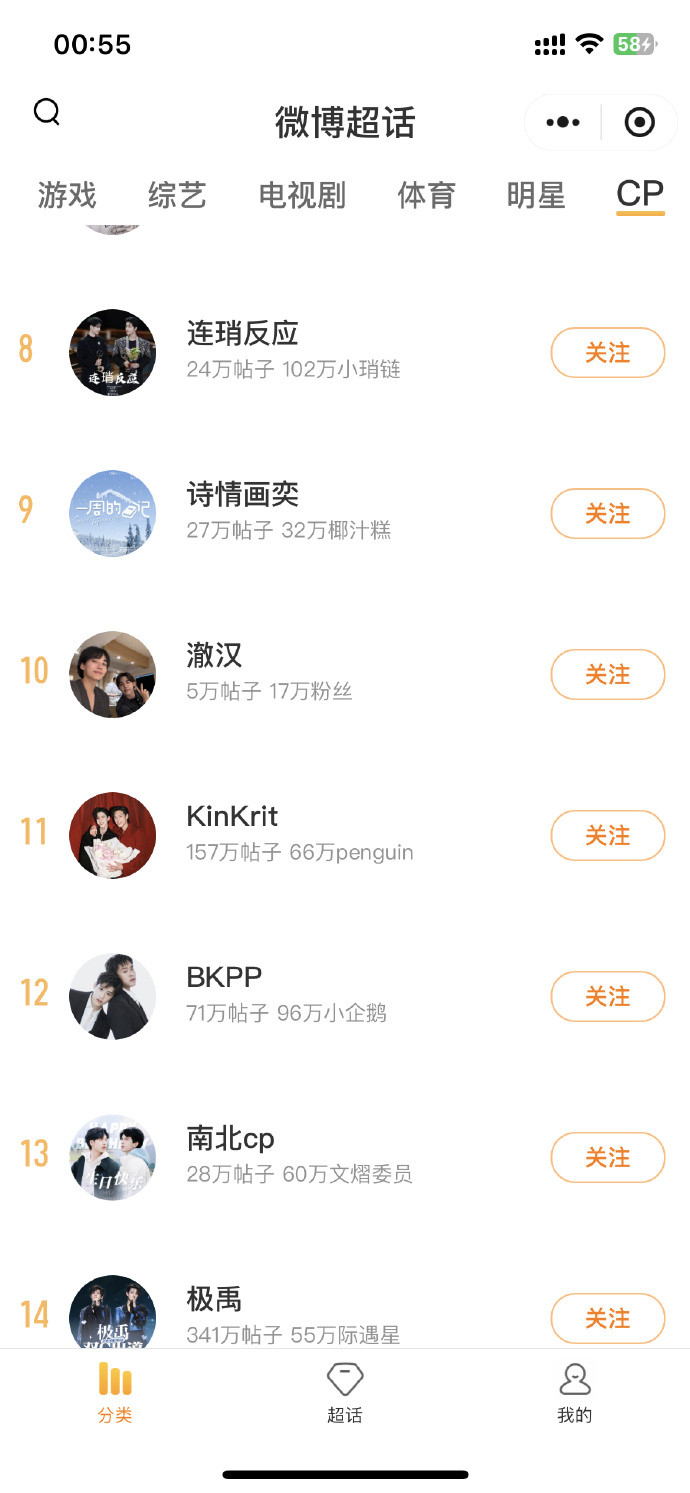690x1493 pixels.
Task: Open the search magnifier icon
Action: (x=47, y=111)
